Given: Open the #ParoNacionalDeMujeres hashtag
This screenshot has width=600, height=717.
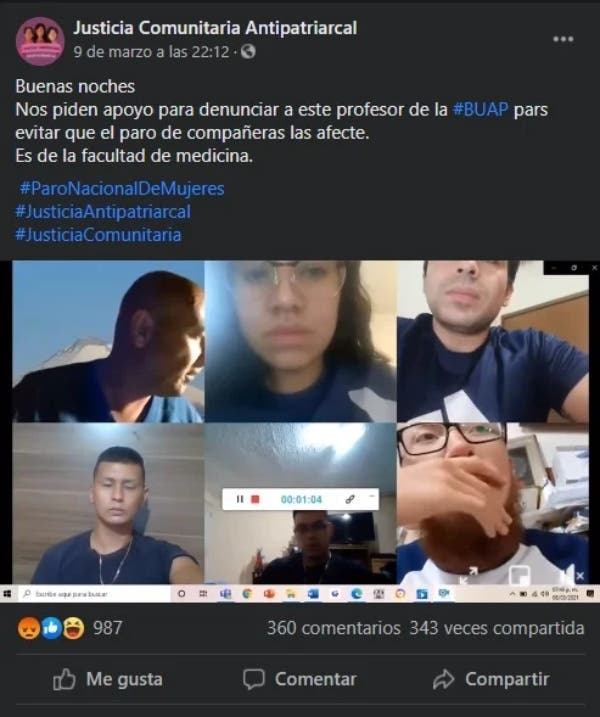Looking at the screenshot, I should tap(122, 188).
